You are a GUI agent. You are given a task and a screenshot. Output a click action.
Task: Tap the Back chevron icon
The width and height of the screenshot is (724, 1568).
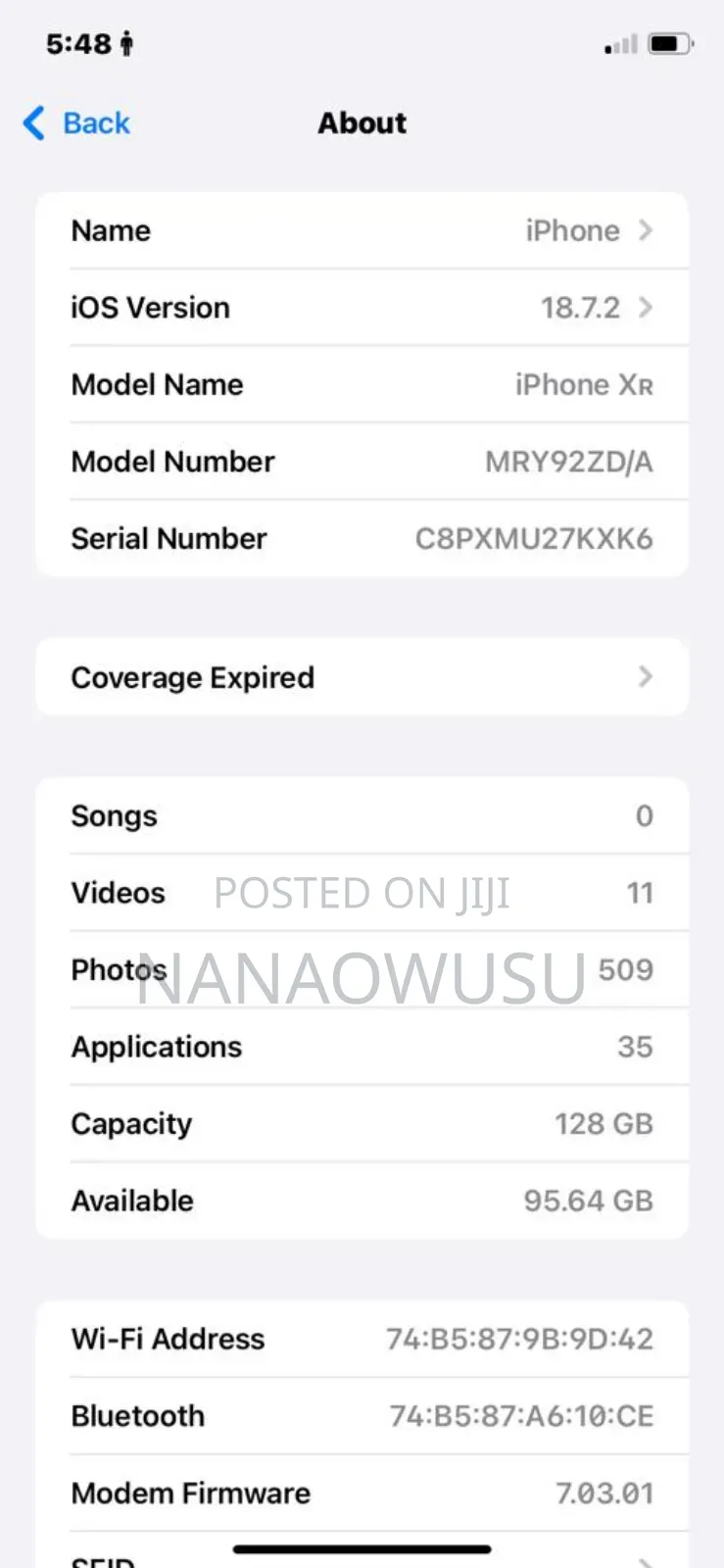32,122
